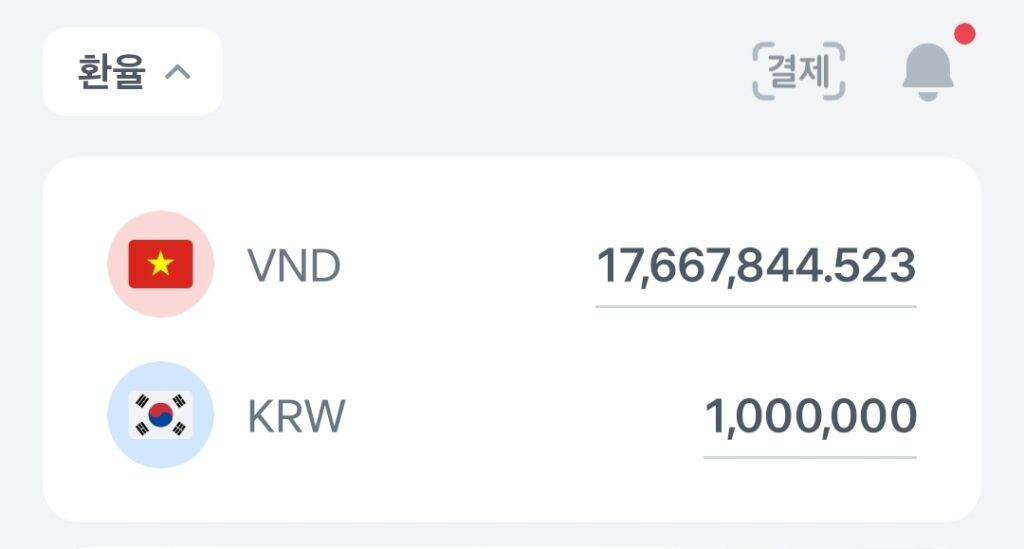Edit the VND amount field
This screenshot has height=549, width=1024.
(x=756, y=267)
